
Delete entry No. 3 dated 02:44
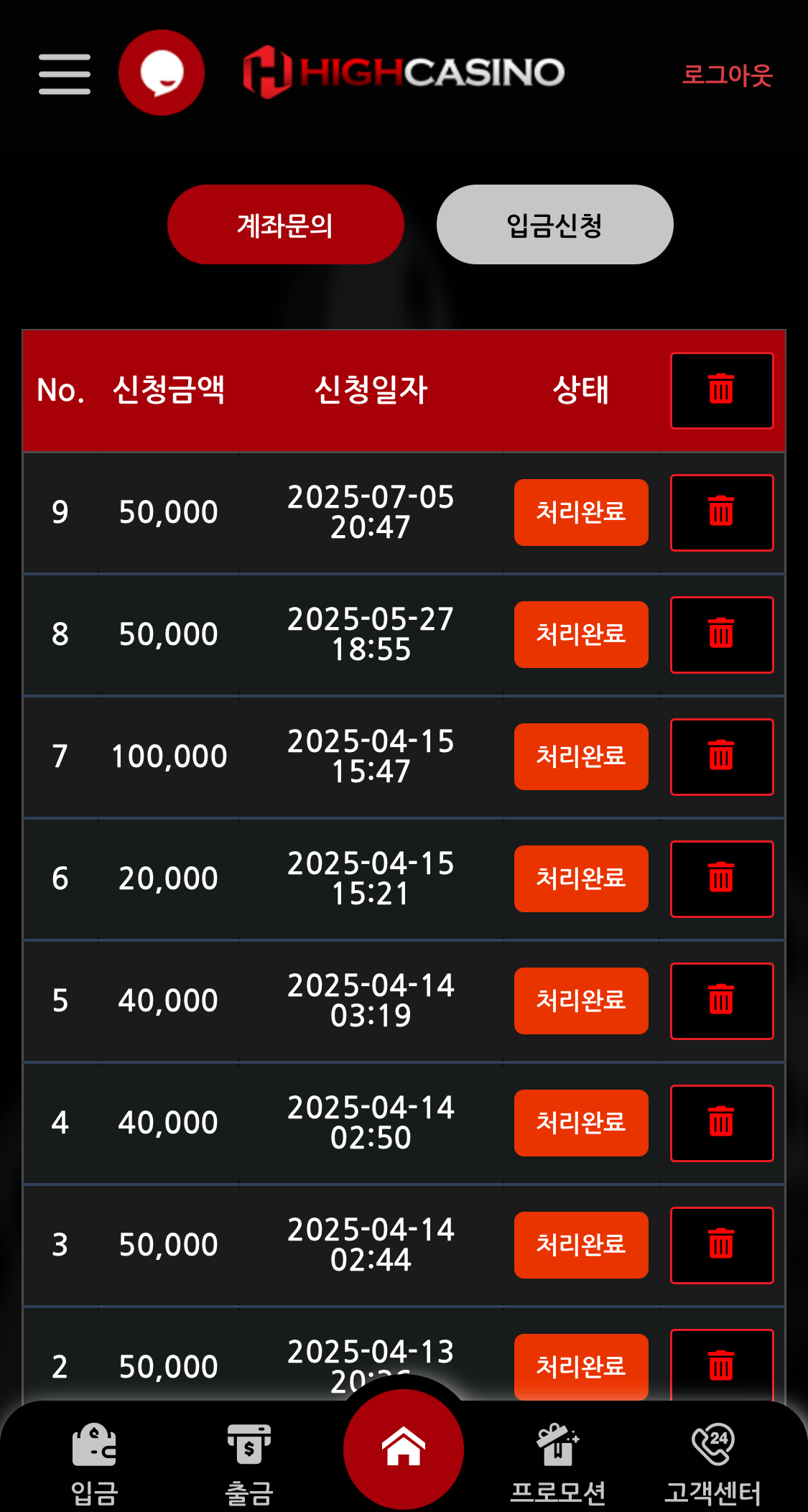pyautogui.click(x=722, y=1246)
